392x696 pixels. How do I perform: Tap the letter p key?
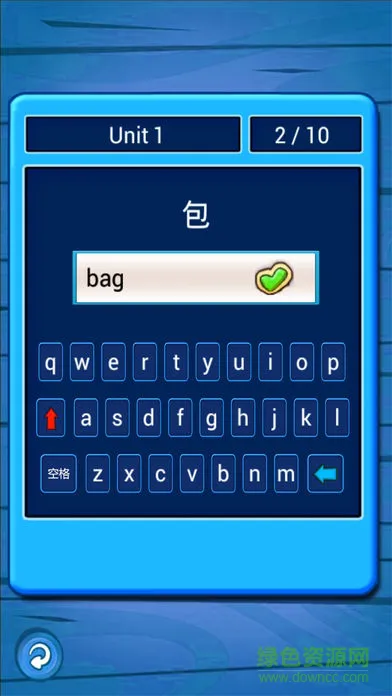(x=333, y=362)
